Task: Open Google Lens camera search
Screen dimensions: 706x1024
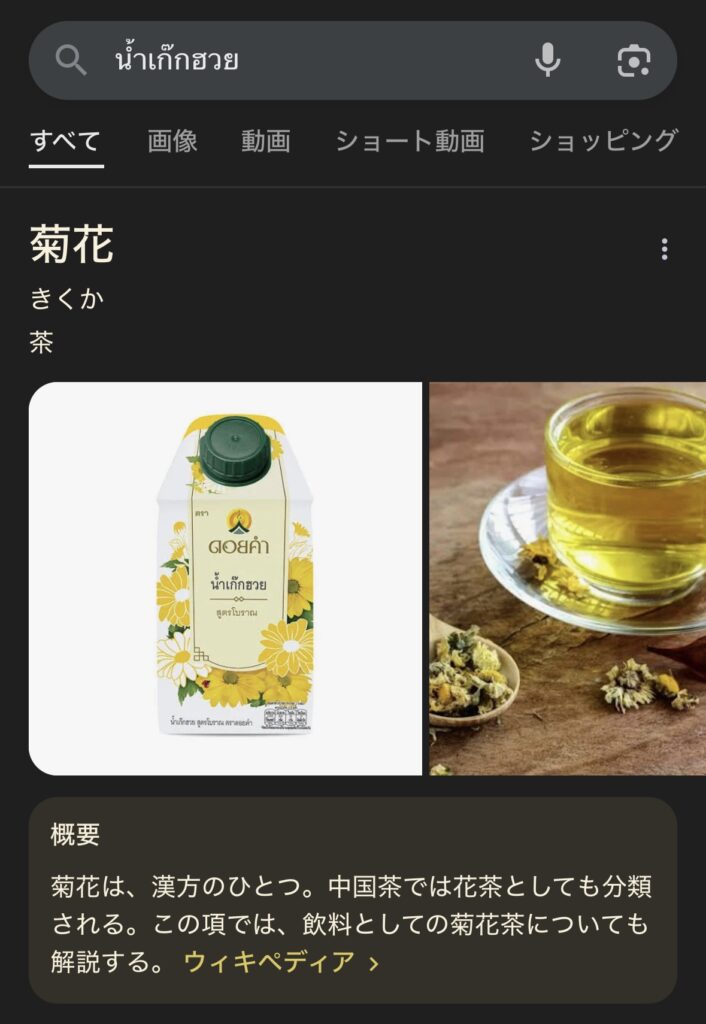Action: click(633, 61)
